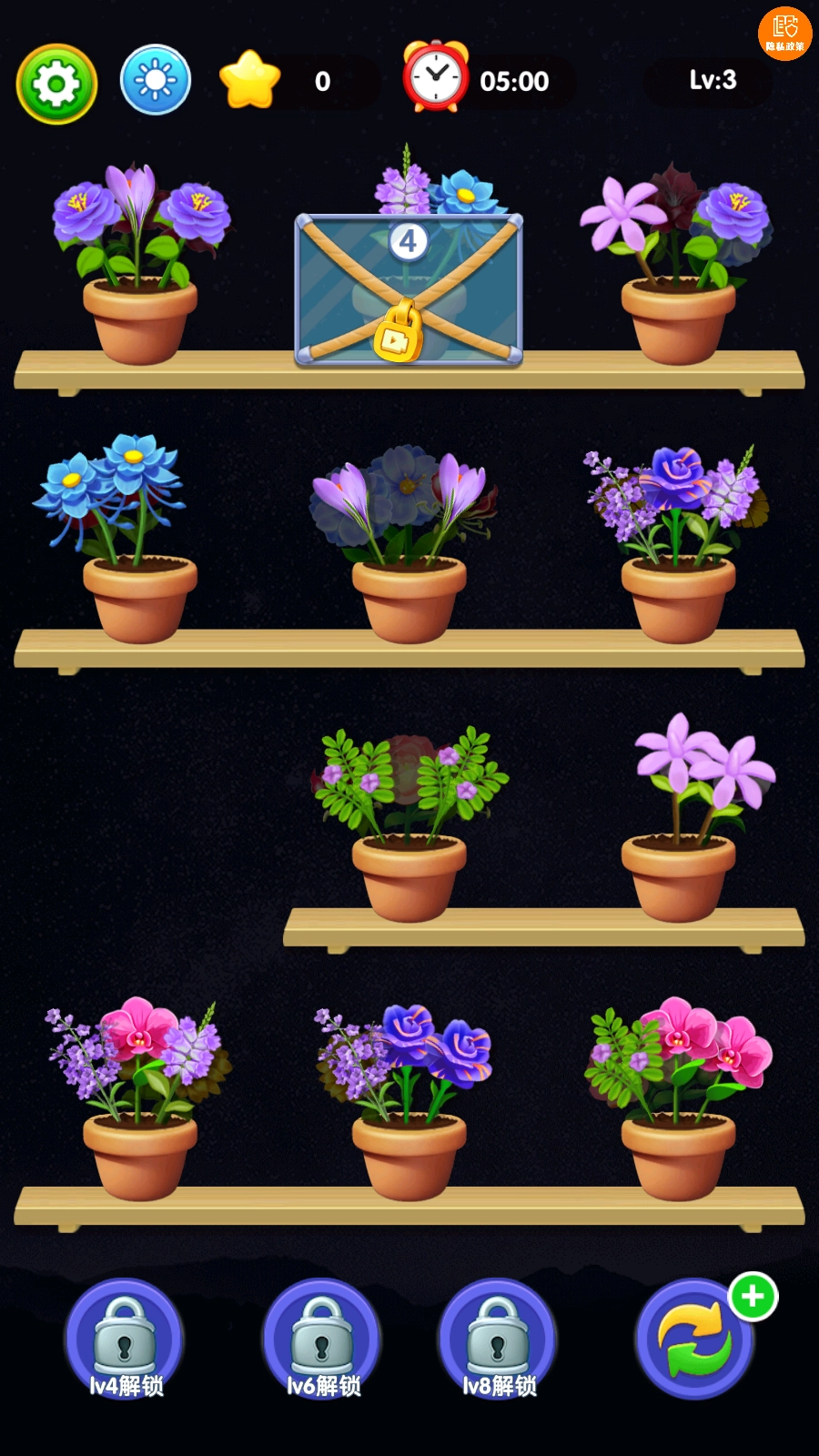Select the pot with two blue flowers

(139, 546)
